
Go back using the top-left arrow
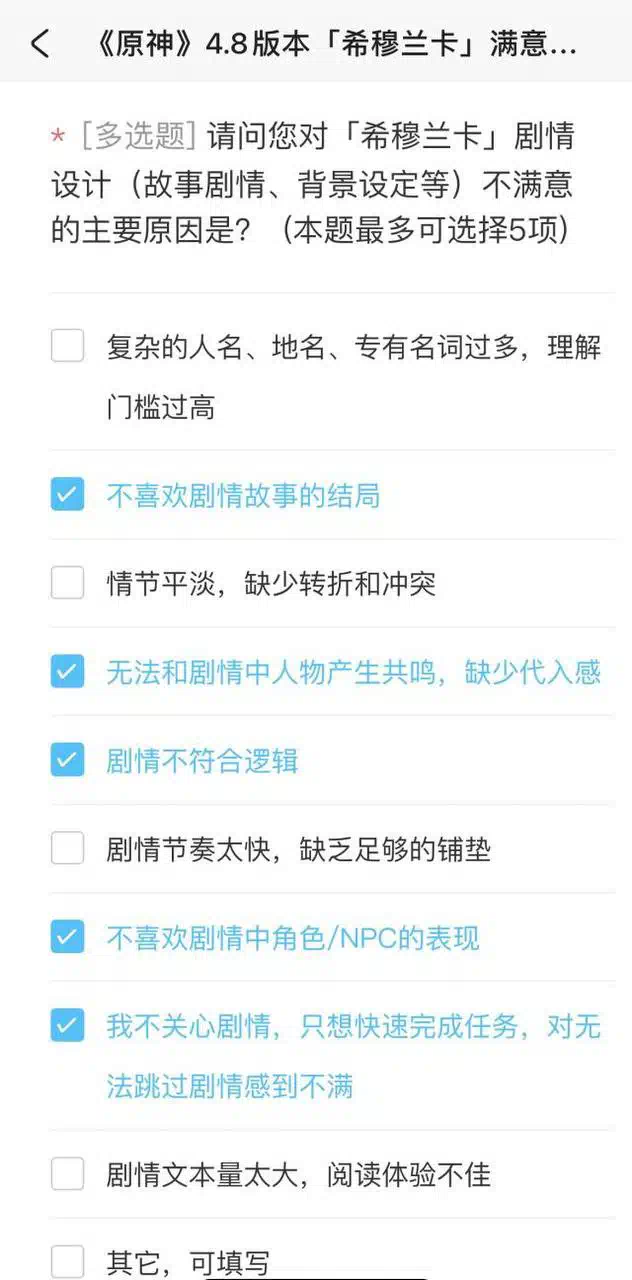tap(39, 44)
